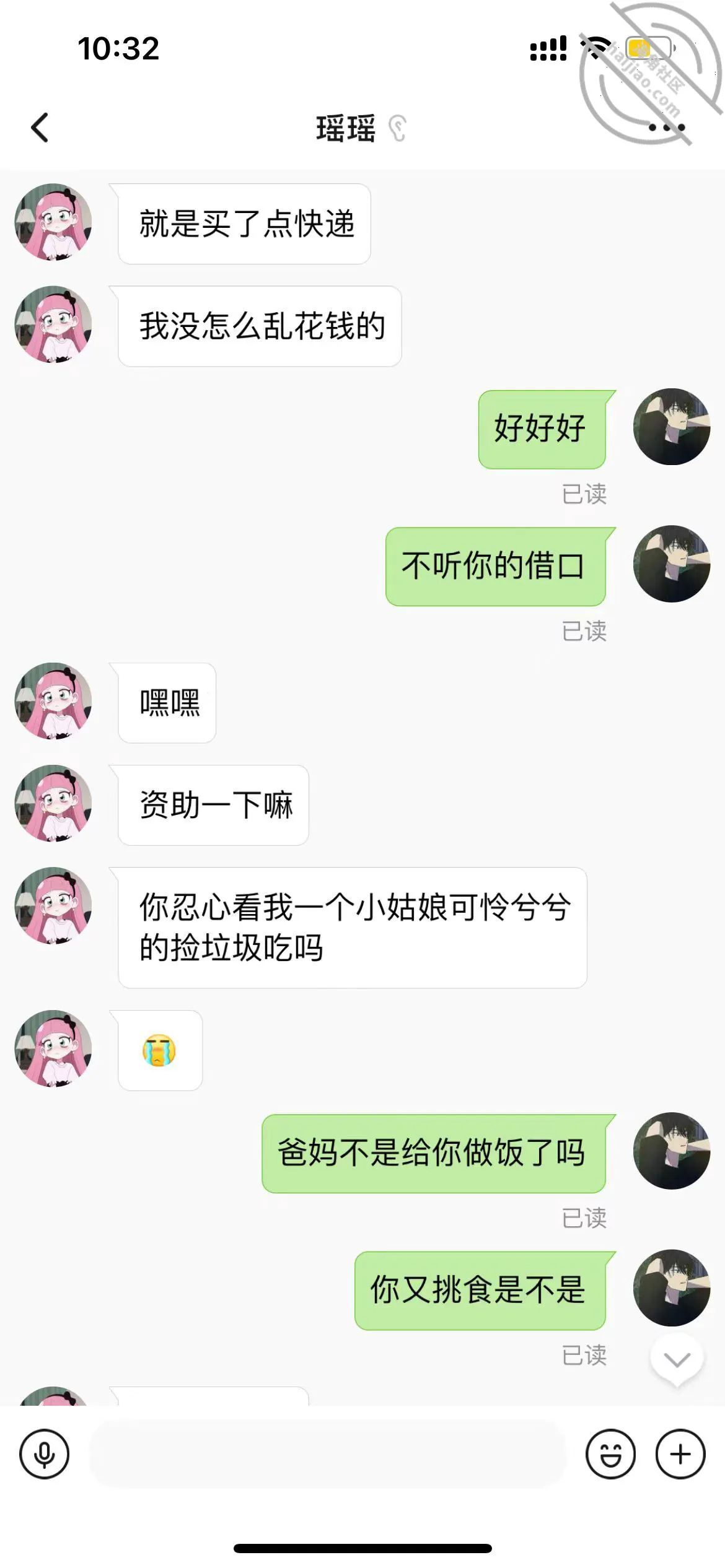725x1568 pixels.
Task: Go back to the chat list
Action: tap(40, 128)
